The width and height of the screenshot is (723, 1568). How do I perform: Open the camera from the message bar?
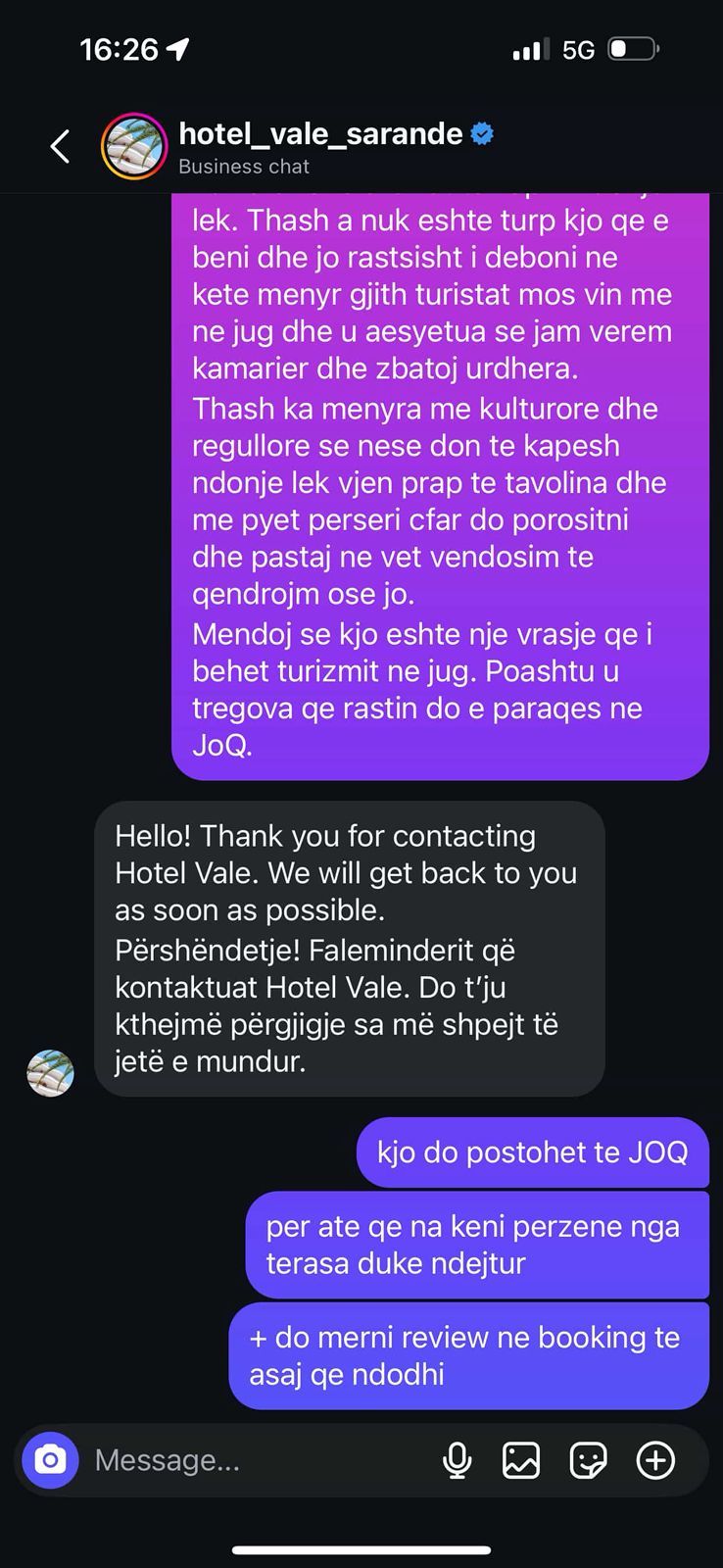50,1460
